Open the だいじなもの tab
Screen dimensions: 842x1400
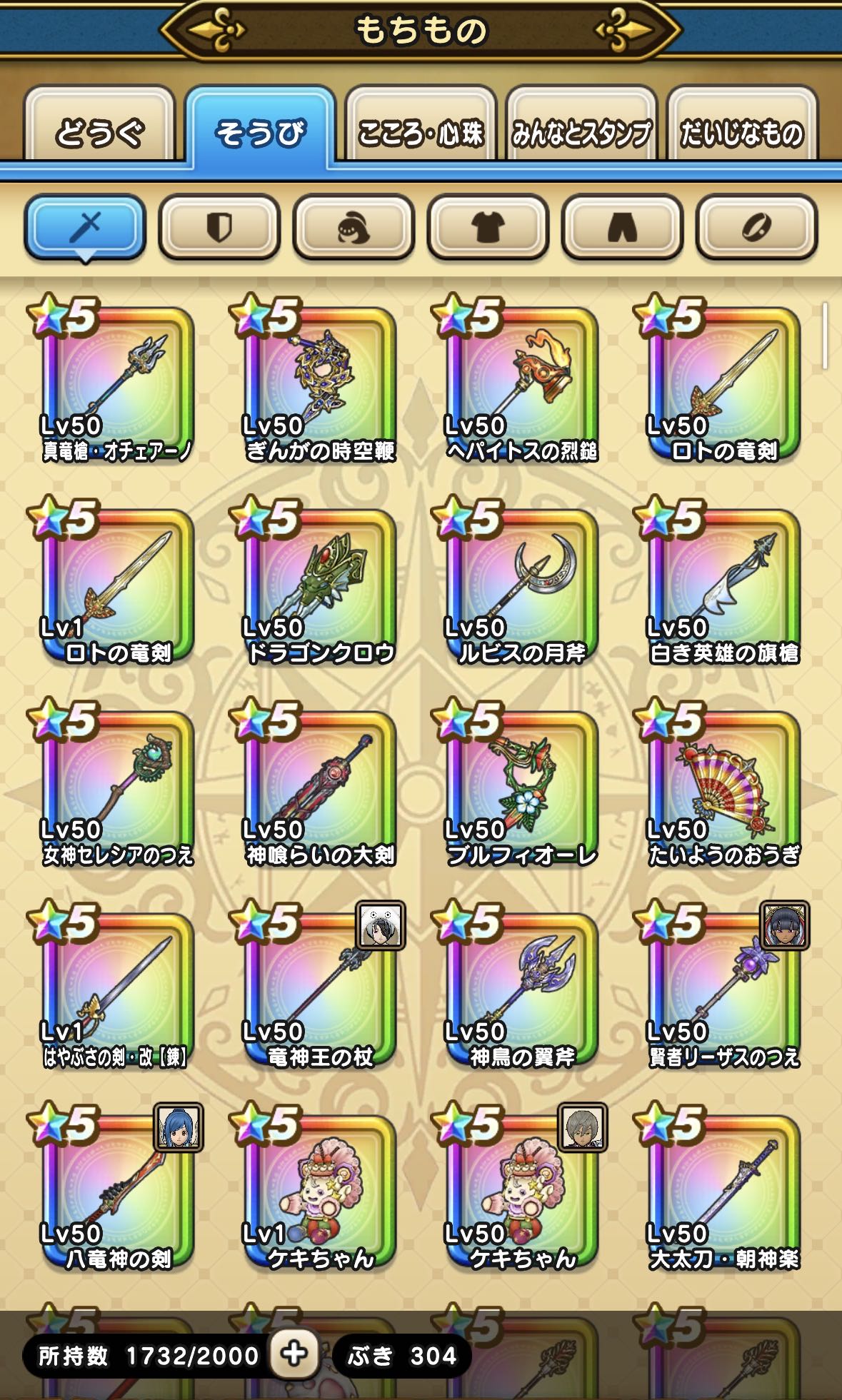click(x=742, y=129)
